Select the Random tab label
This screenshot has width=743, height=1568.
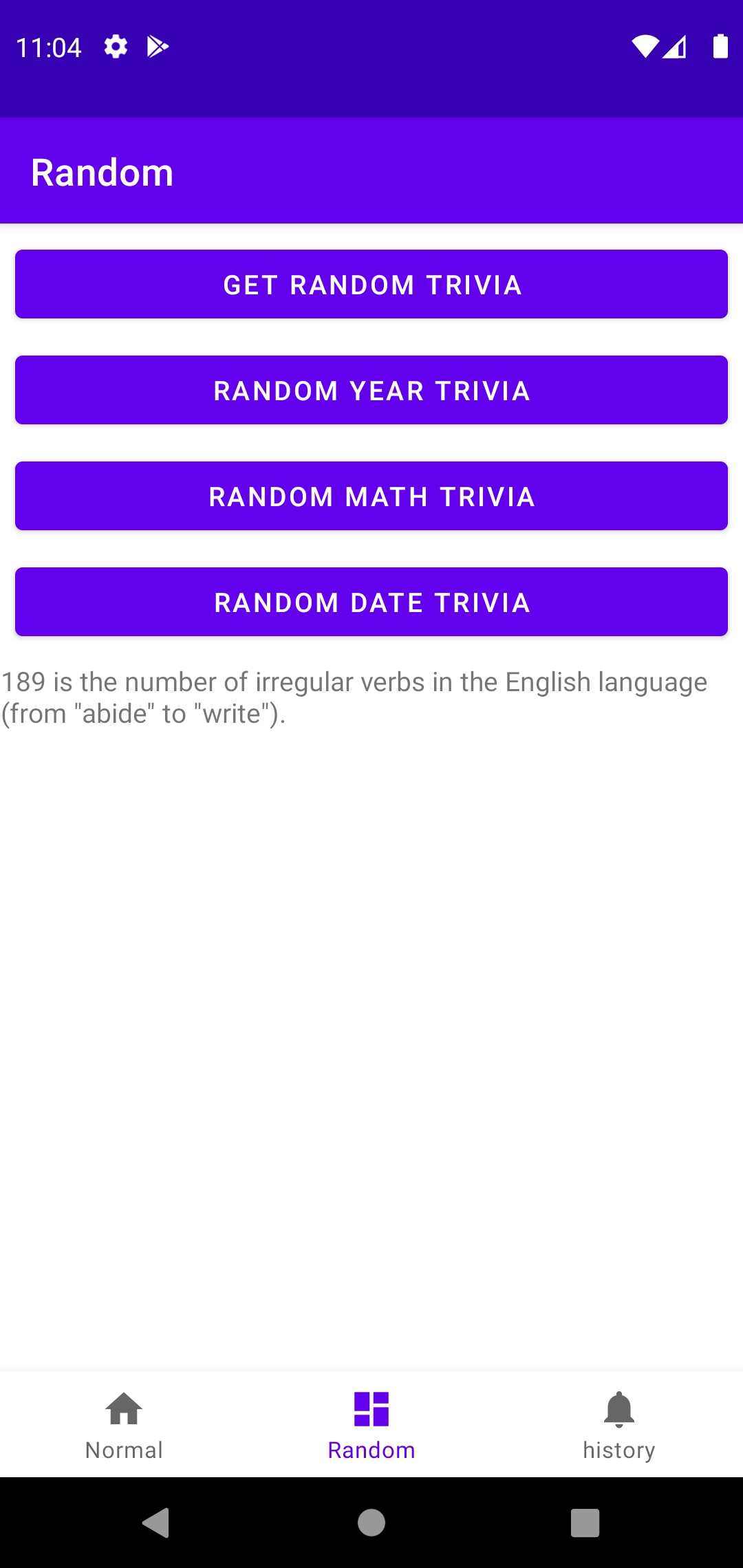(371, 1450)
